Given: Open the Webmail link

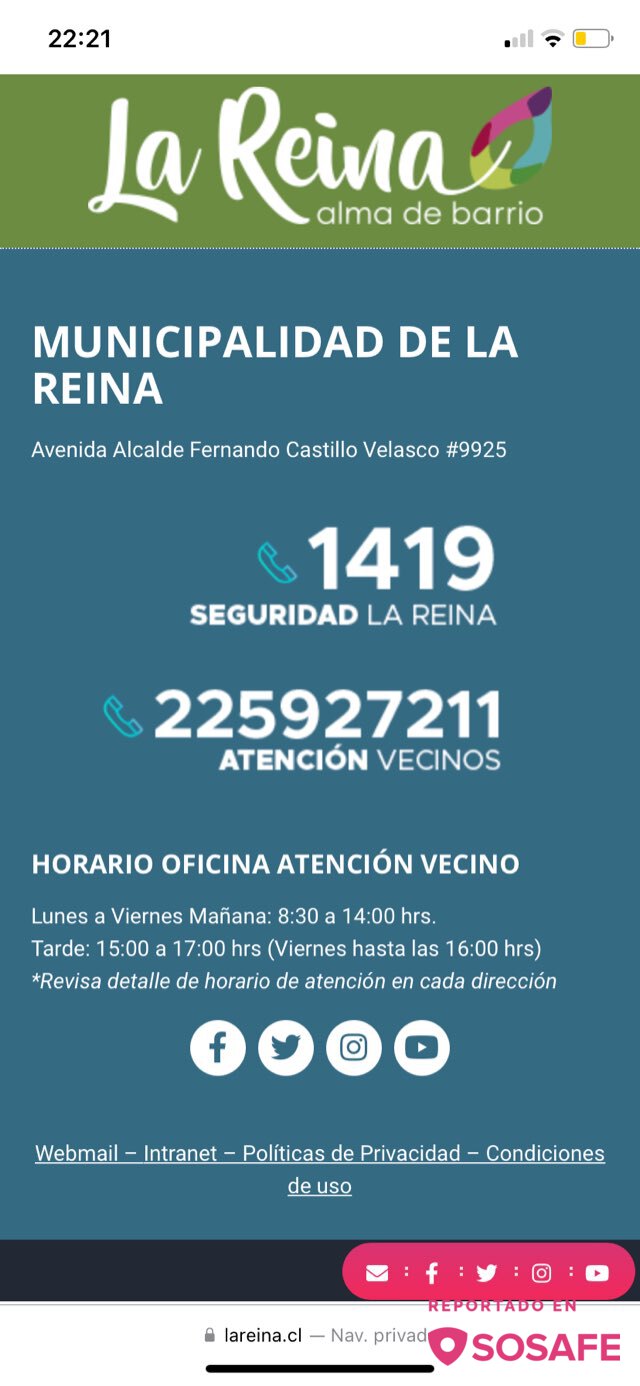Looking at the screenshot, I should pyautogui.click(x=77, y=1153).
